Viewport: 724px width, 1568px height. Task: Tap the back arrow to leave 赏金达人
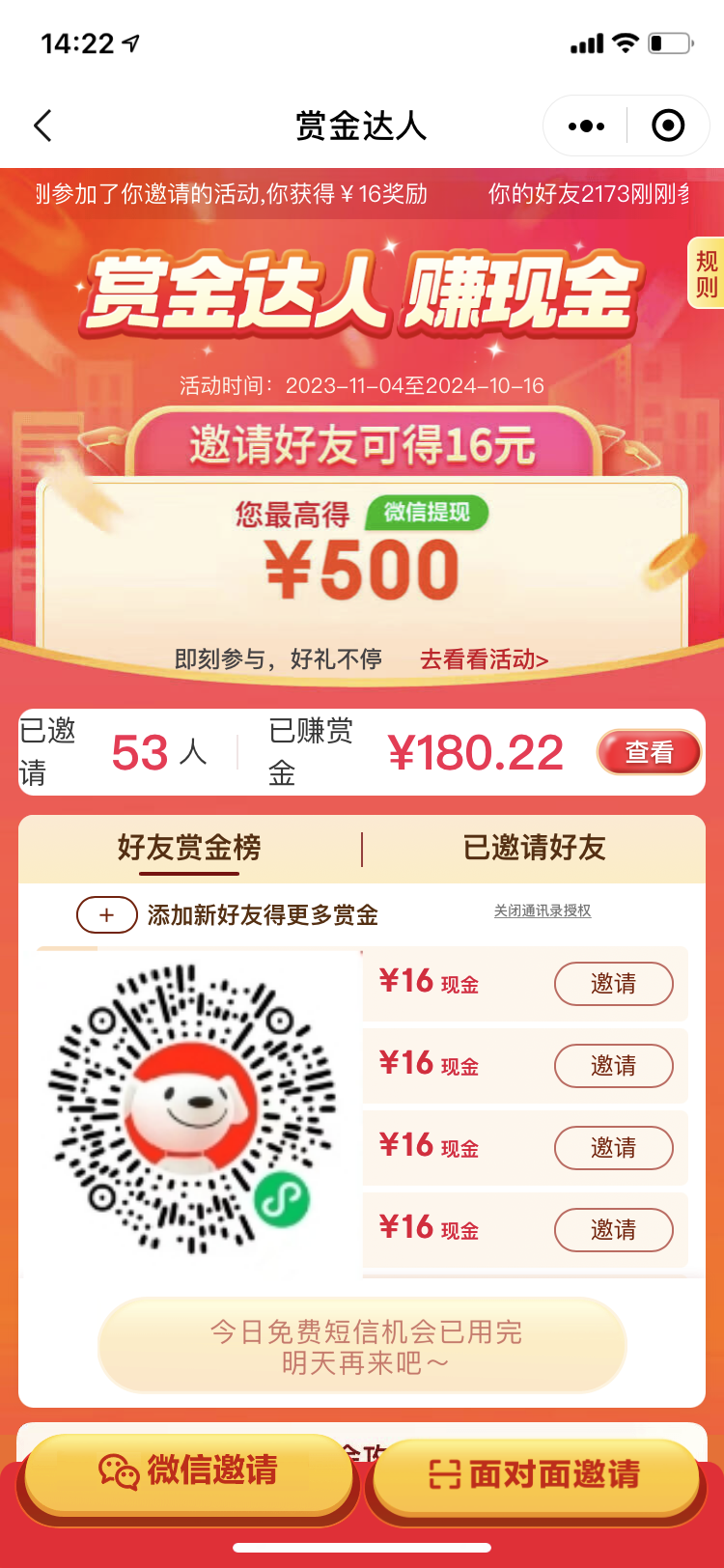tap(42, 125)
